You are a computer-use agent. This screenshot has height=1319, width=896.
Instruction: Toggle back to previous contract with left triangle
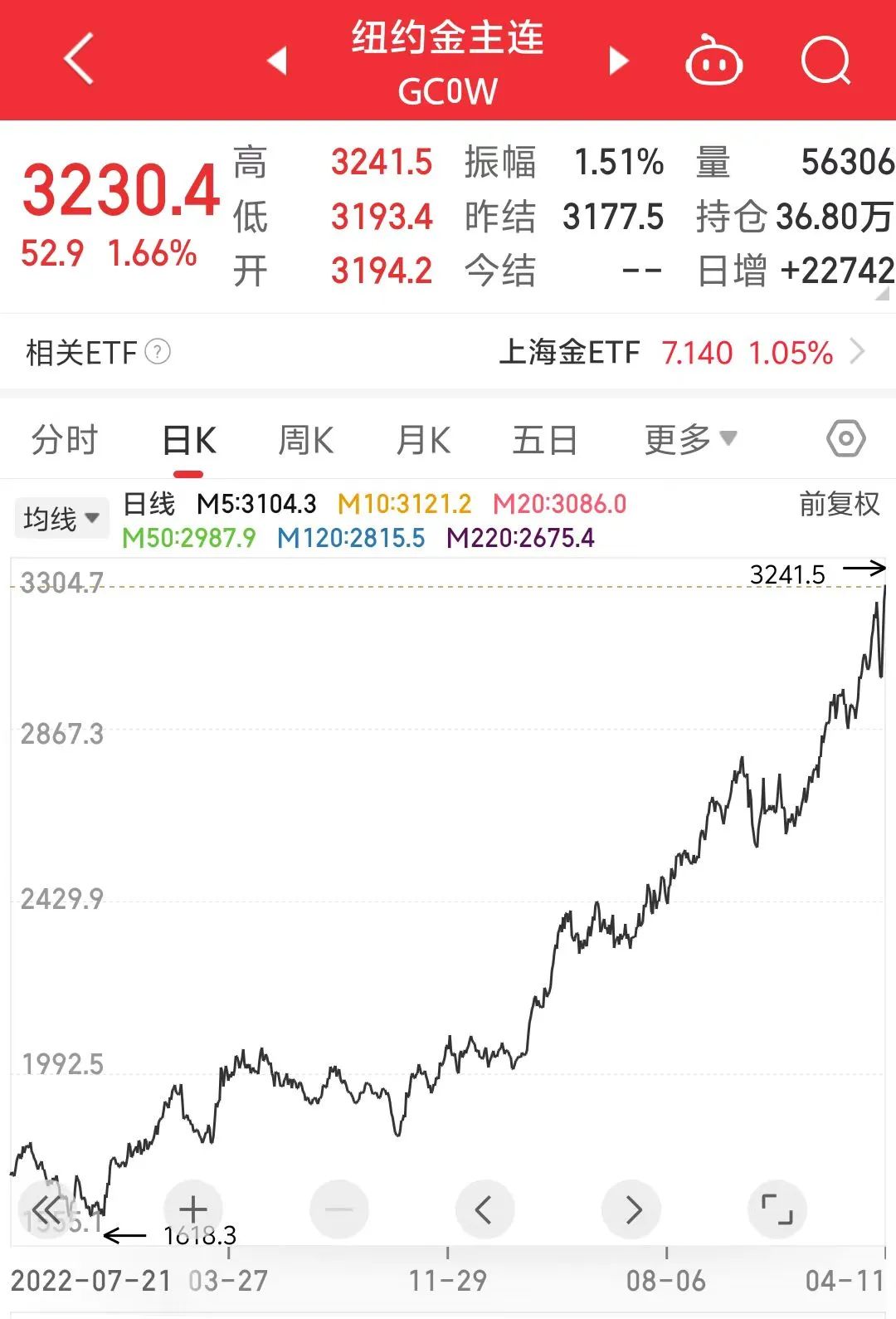pyautogui.click(x=280, y=60)
